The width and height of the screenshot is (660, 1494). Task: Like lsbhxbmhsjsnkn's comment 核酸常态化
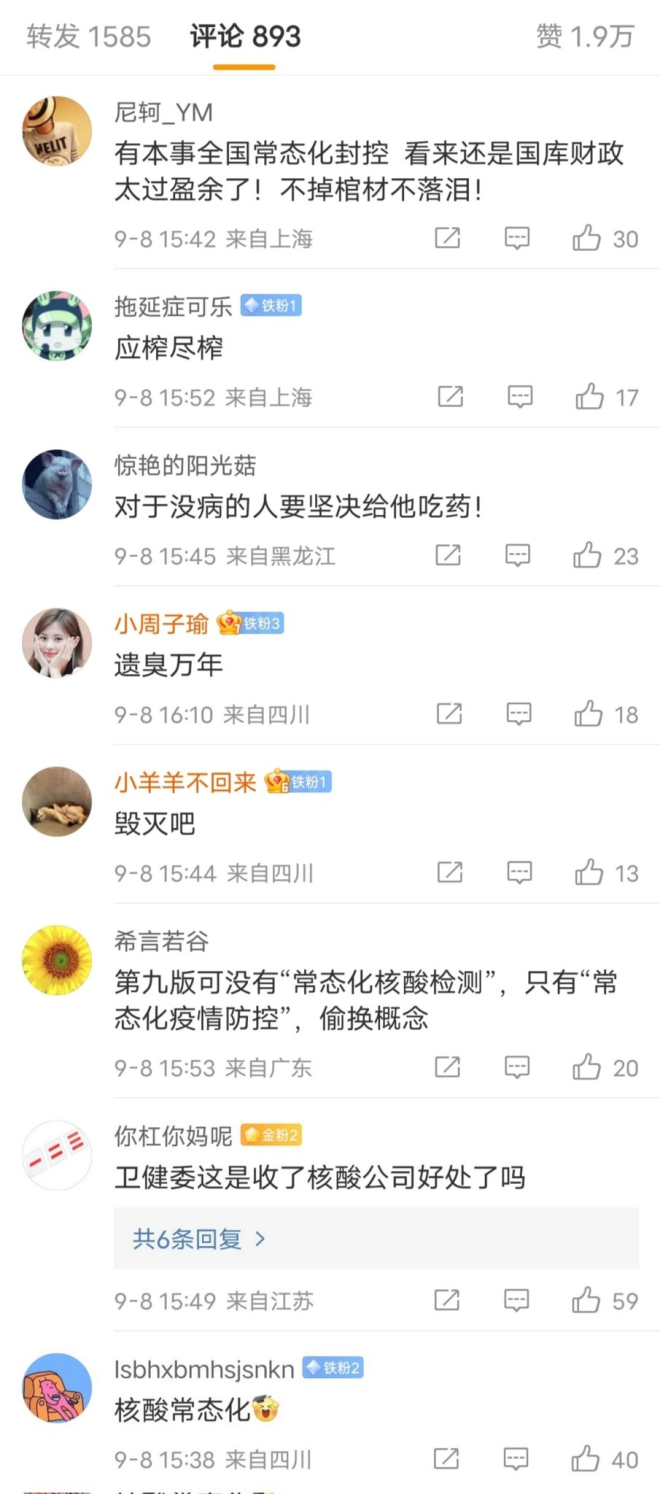(605, 1460)
